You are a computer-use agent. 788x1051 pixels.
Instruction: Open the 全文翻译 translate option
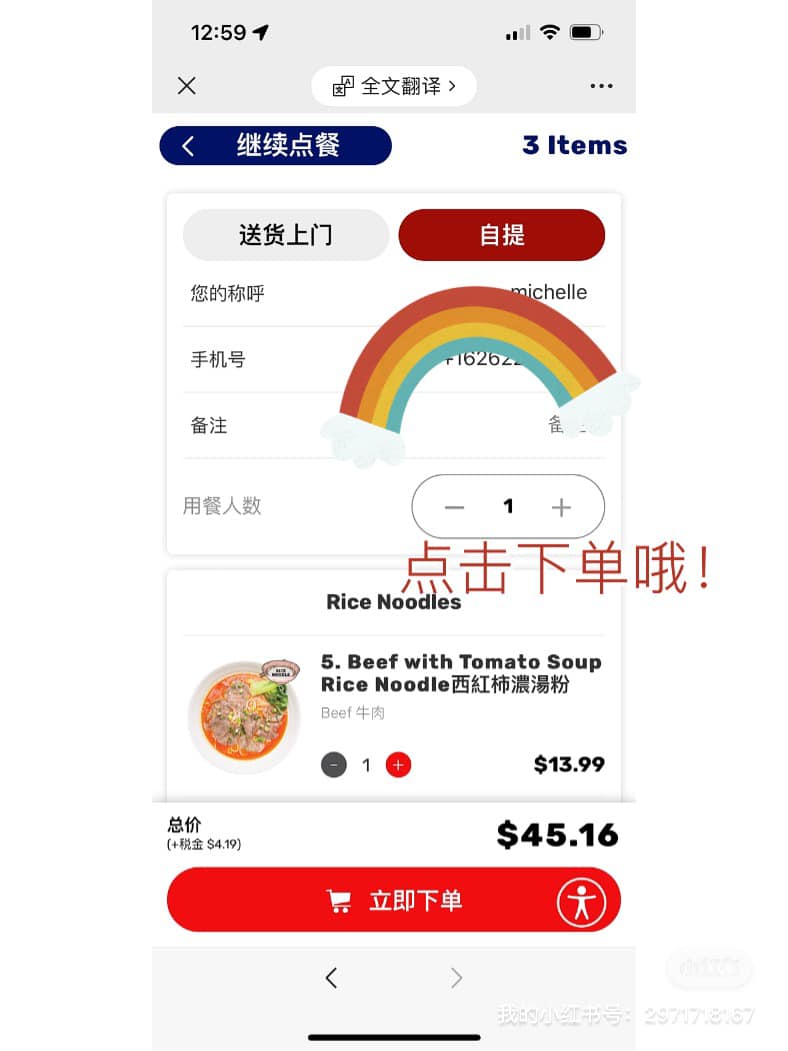click(x=394, y=86)
